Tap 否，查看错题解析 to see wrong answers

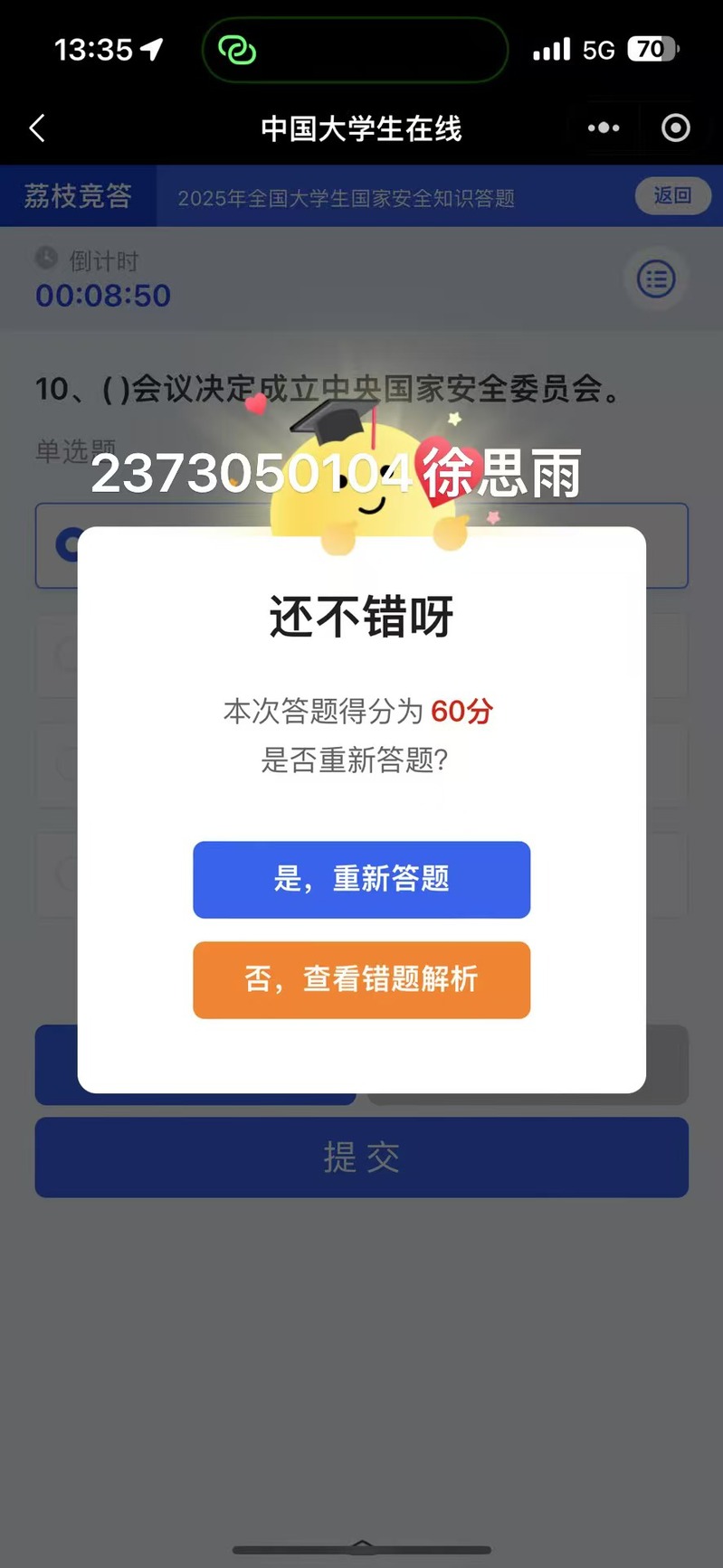[x=361, y=979]
